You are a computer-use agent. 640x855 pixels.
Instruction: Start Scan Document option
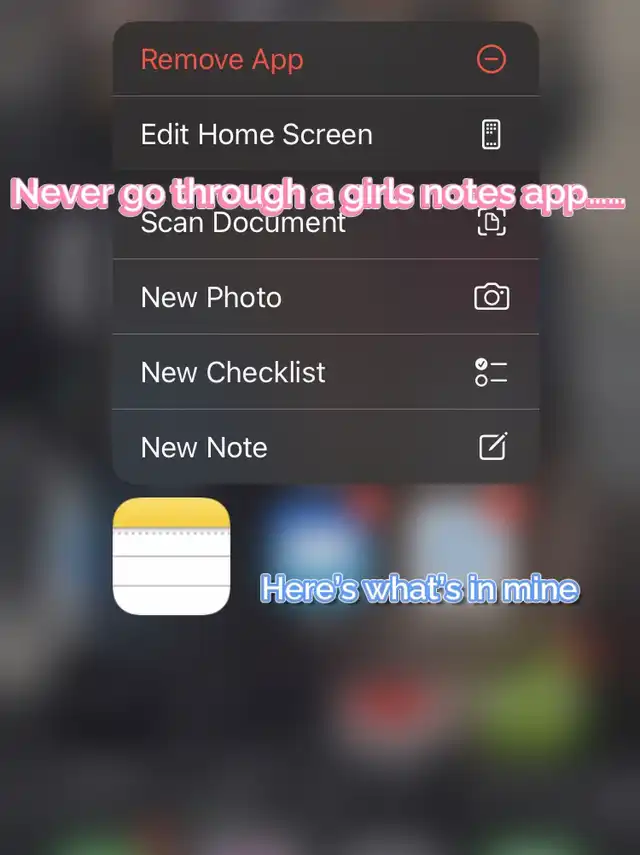point(325,222)
